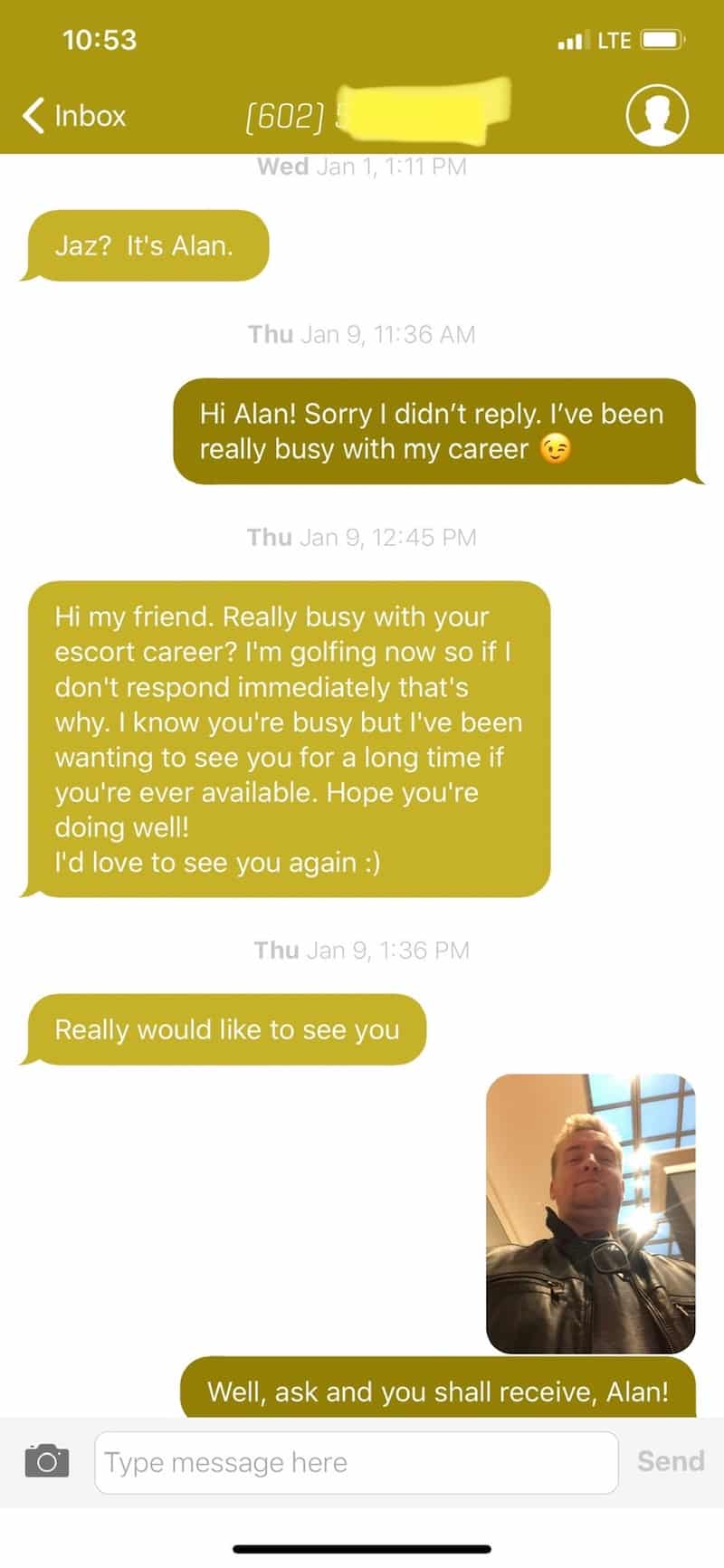This screenshot has height=1568, width=724.
Task: Focus the Type message here field
Action: 357,1462
